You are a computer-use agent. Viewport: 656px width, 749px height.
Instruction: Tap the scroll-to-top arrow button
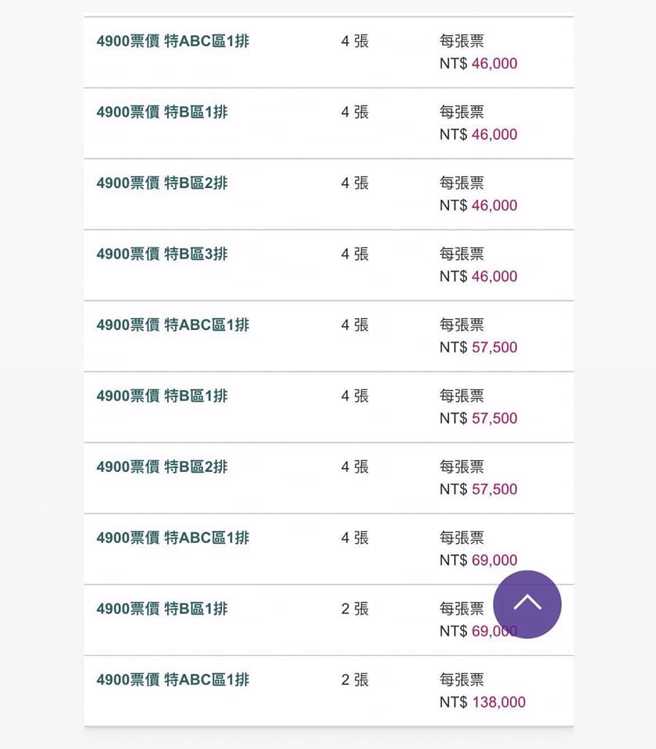point(527,604)
